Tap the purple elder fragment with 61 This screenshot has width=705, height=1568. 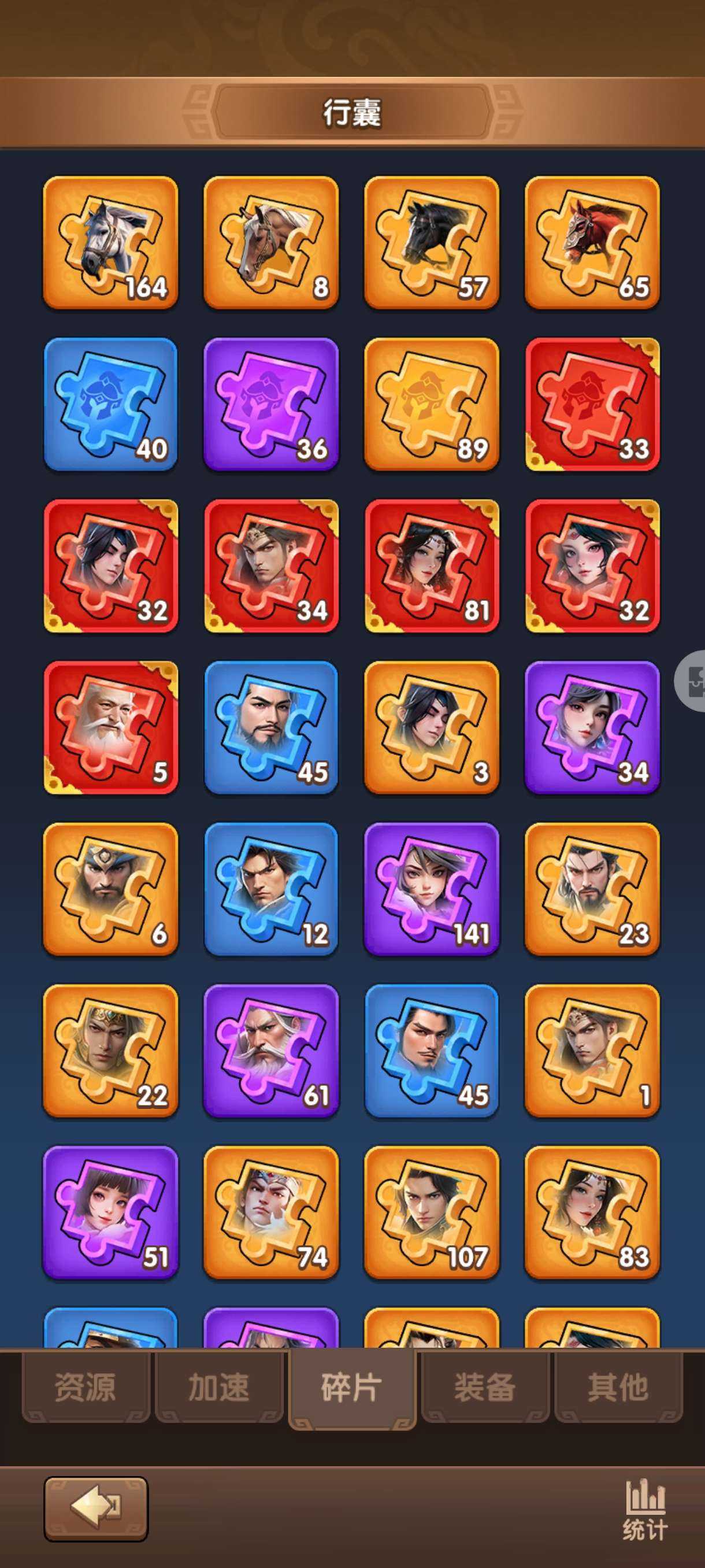tap(271, 1051)
